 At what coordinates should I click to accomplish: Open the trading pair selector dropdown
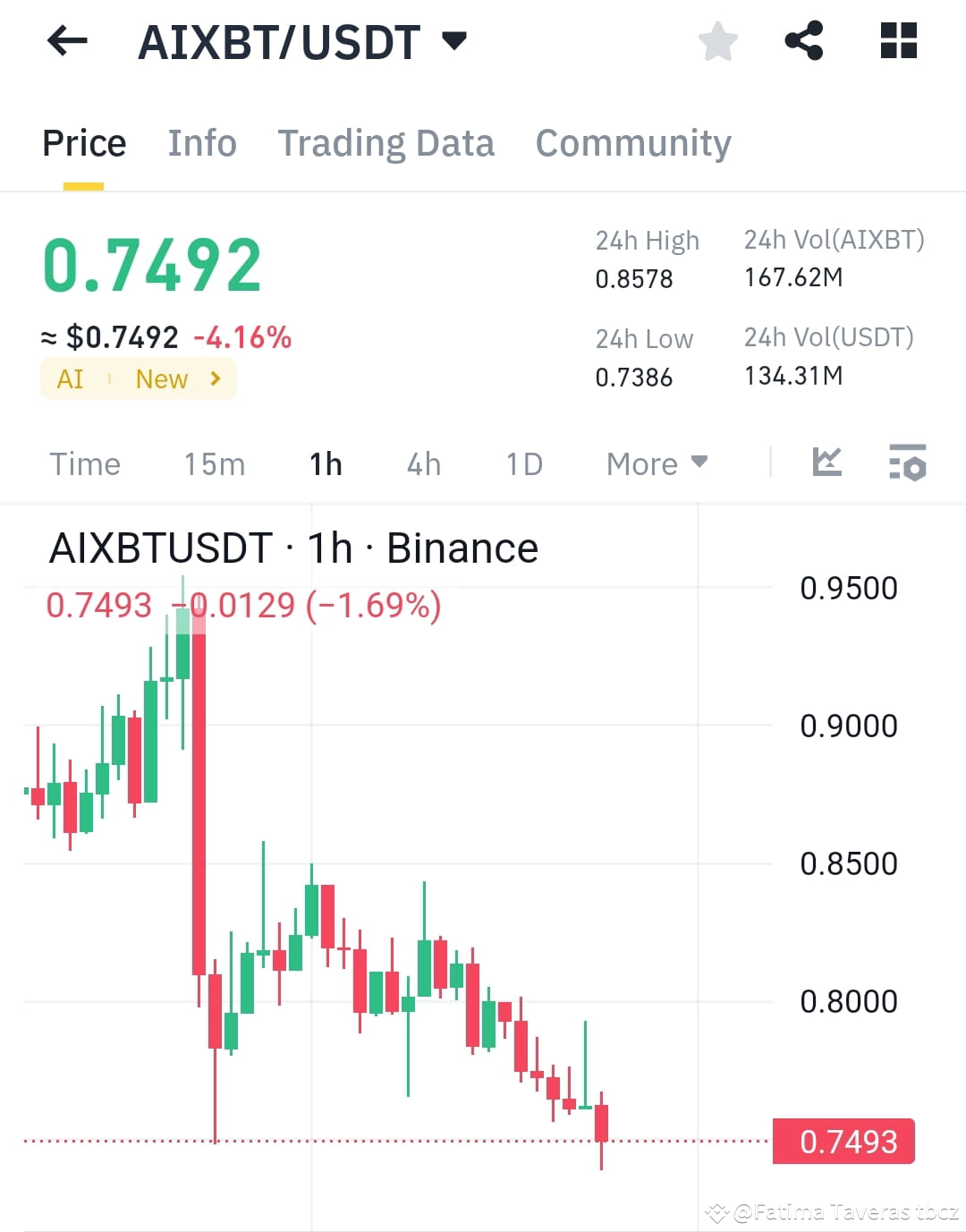pyautogui.click(x=454, y=41)
